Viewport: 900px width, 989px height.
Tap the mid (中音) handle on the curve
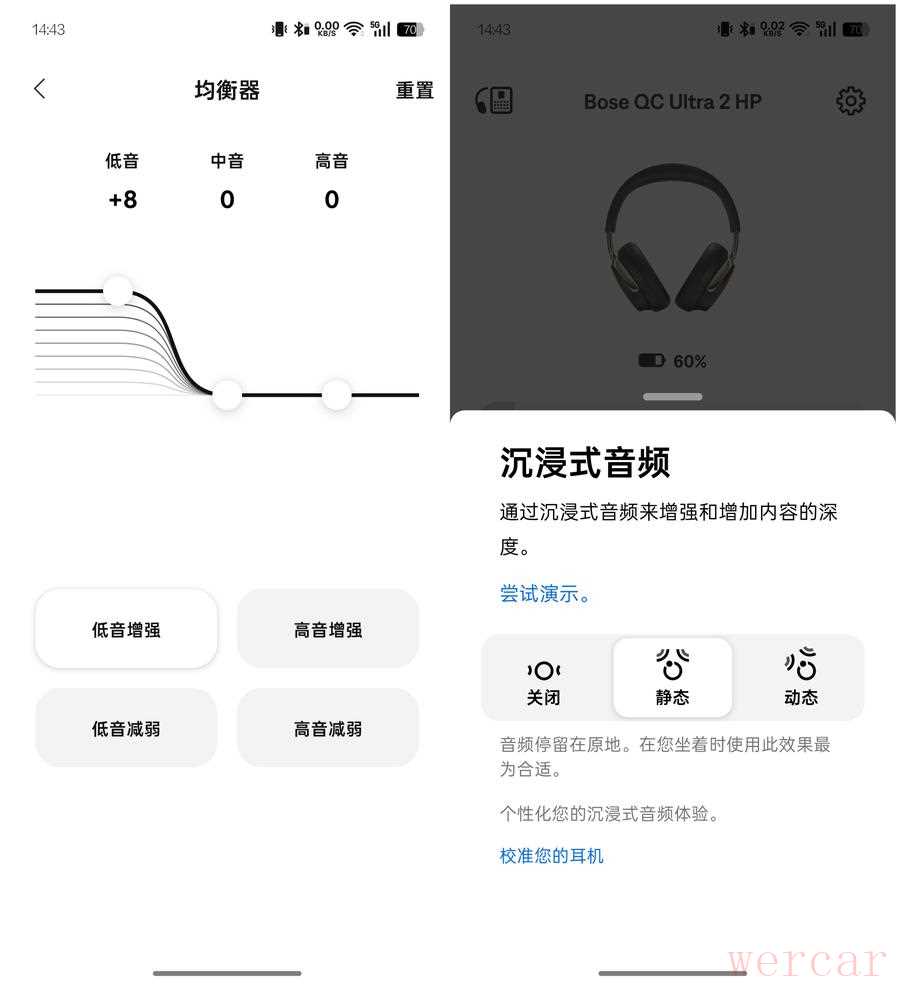pyautogui.click(x=227, y=394)
